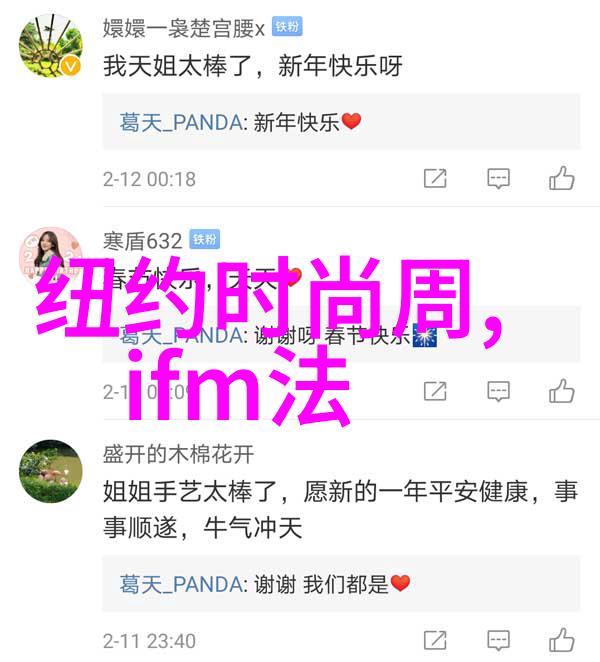
Task: Repost the comment by 盛开的木棉花开
Action: [435, 640]
